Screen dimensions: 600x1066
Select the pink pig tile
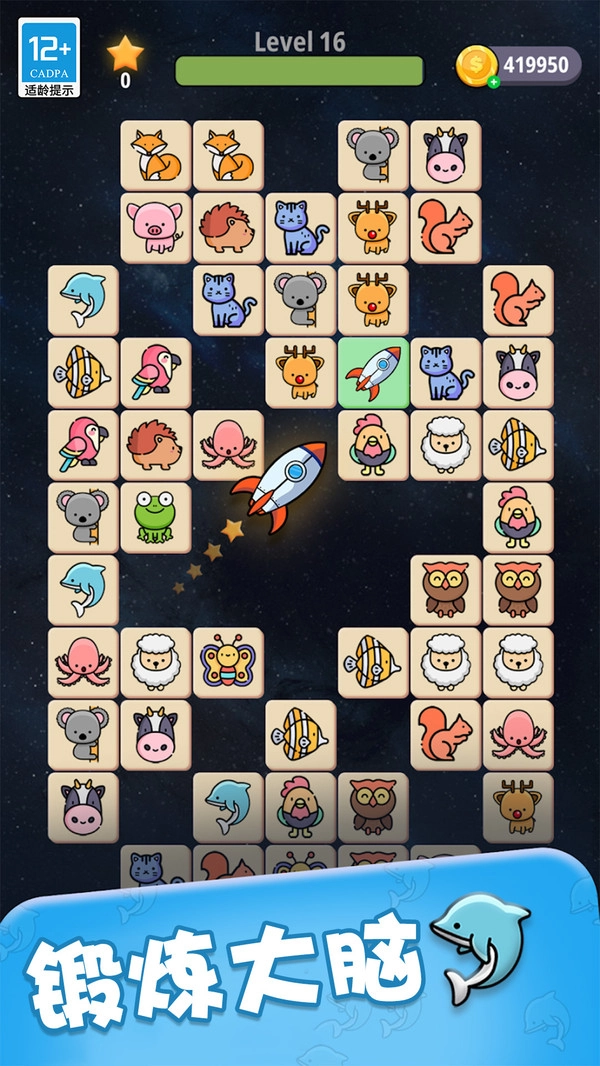(156, 228)
